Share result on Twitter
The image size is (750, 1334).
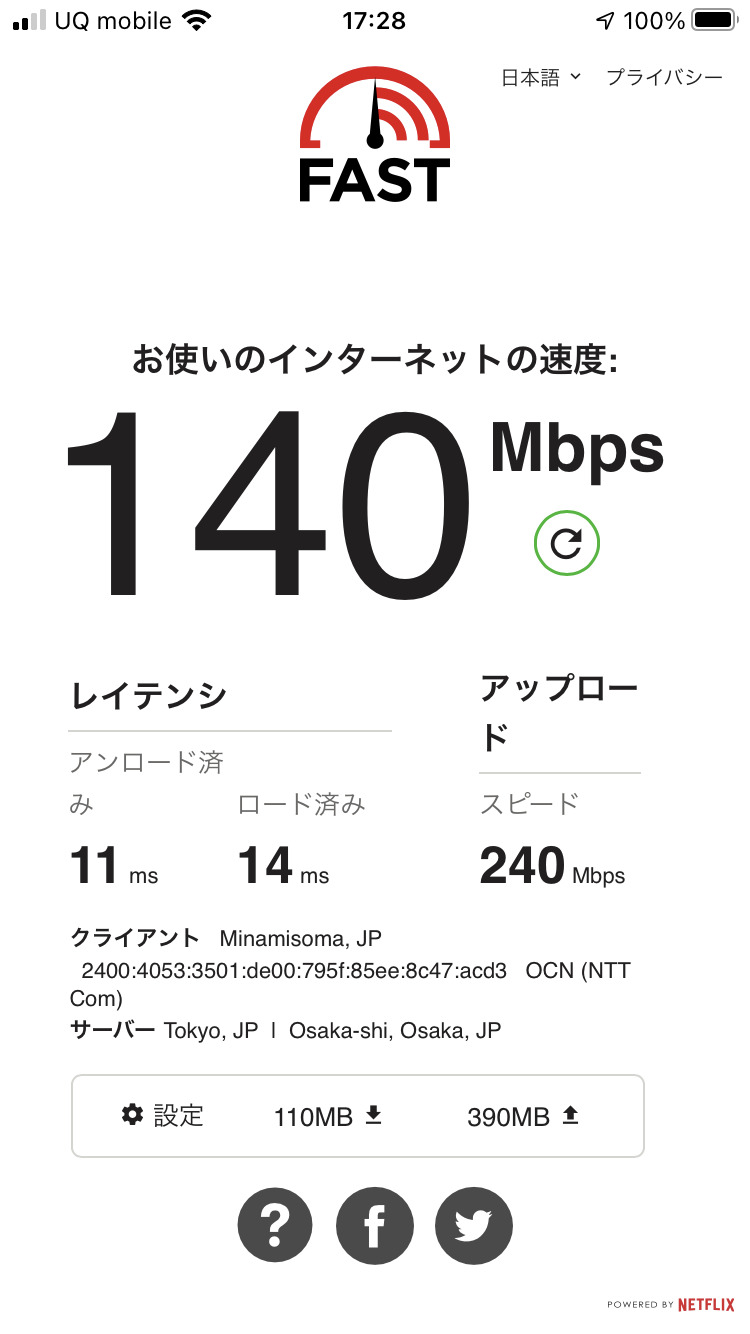click(473, 1226)
